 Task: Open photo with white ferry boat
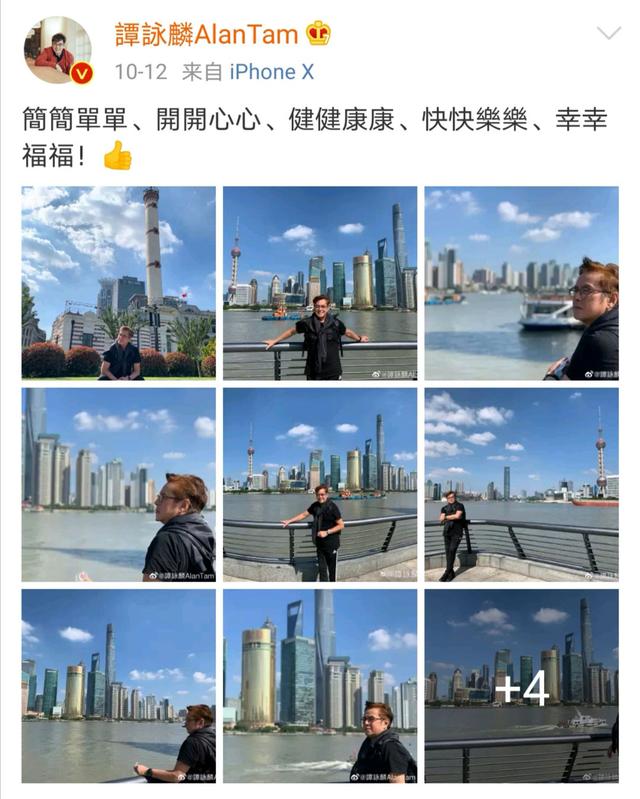coord(521,283)
